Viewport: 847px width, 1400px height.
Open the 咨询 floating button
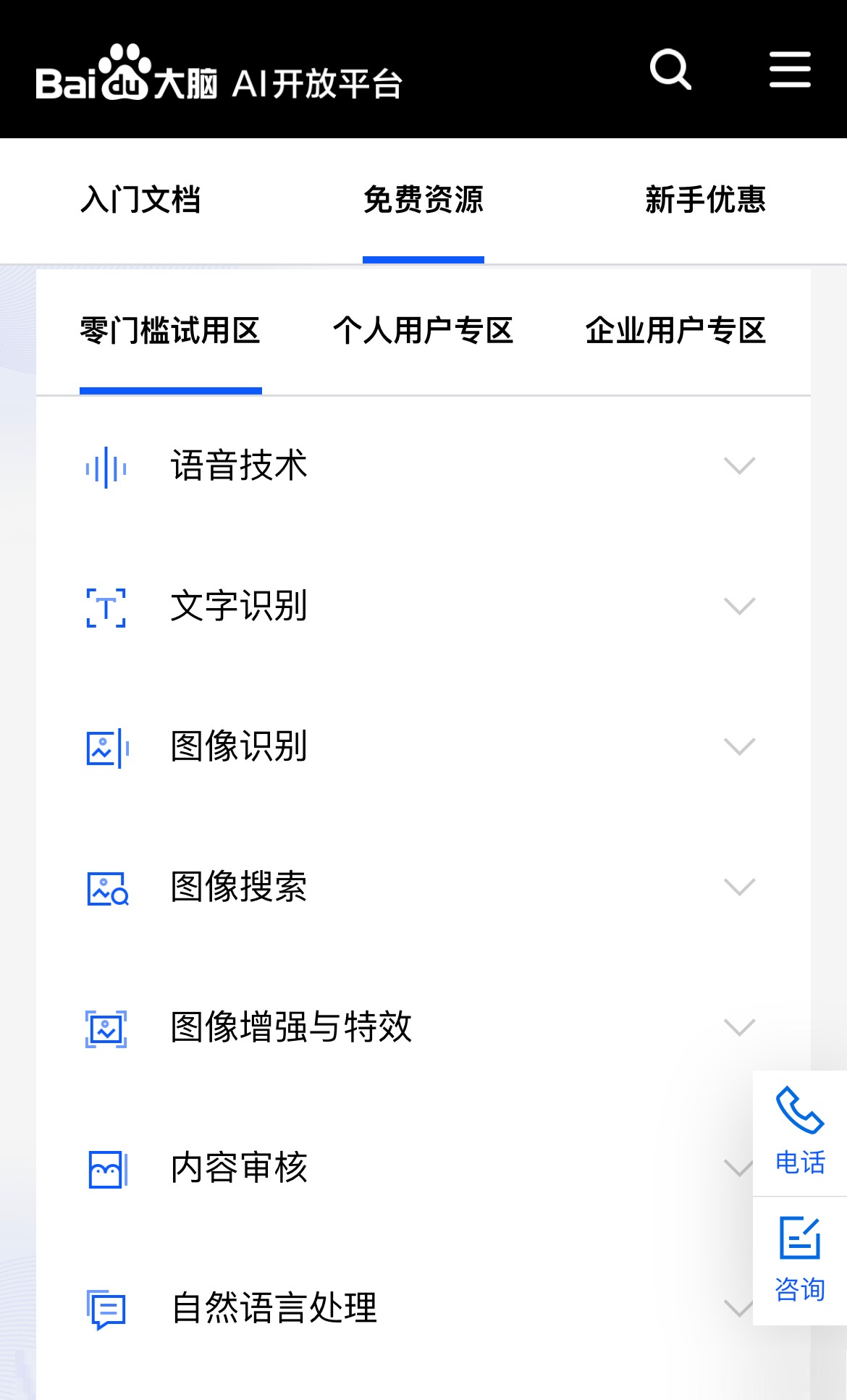(x=800, y=1260)
